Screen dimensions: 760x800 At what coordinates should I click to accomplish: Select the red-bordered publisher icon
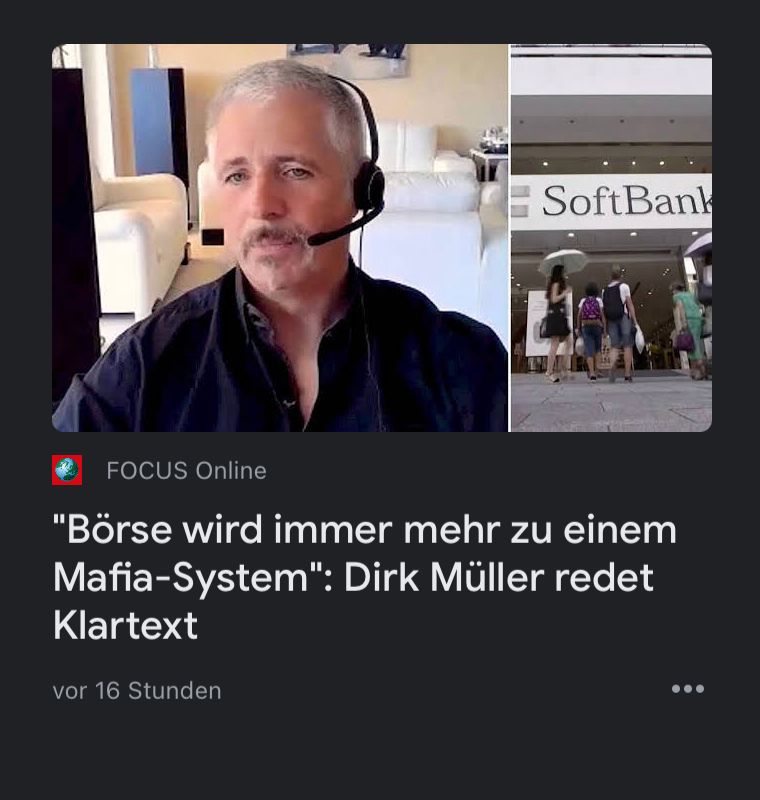pyautogui.click(x=65, y=470)
